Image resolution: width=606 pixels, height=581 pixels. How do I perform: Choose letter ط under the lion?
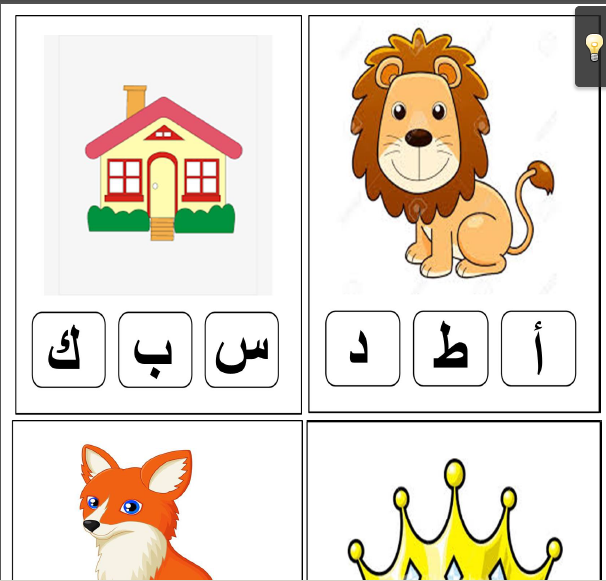[x=450, y=348]
